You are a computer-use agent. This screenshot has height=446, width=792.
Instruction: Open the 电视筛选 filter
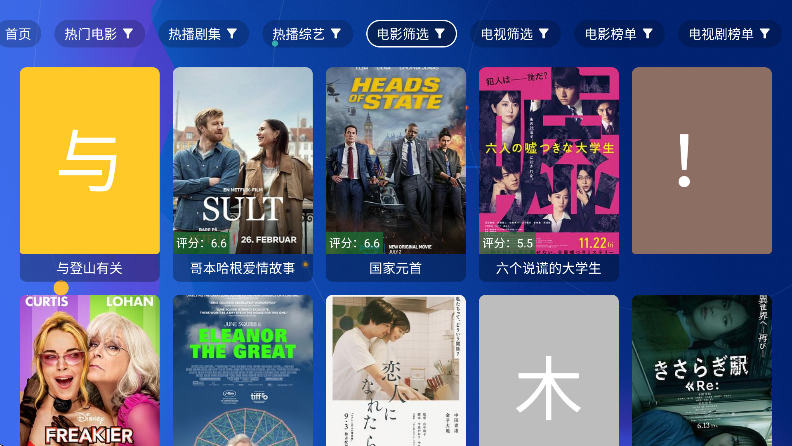click(515, 34)
